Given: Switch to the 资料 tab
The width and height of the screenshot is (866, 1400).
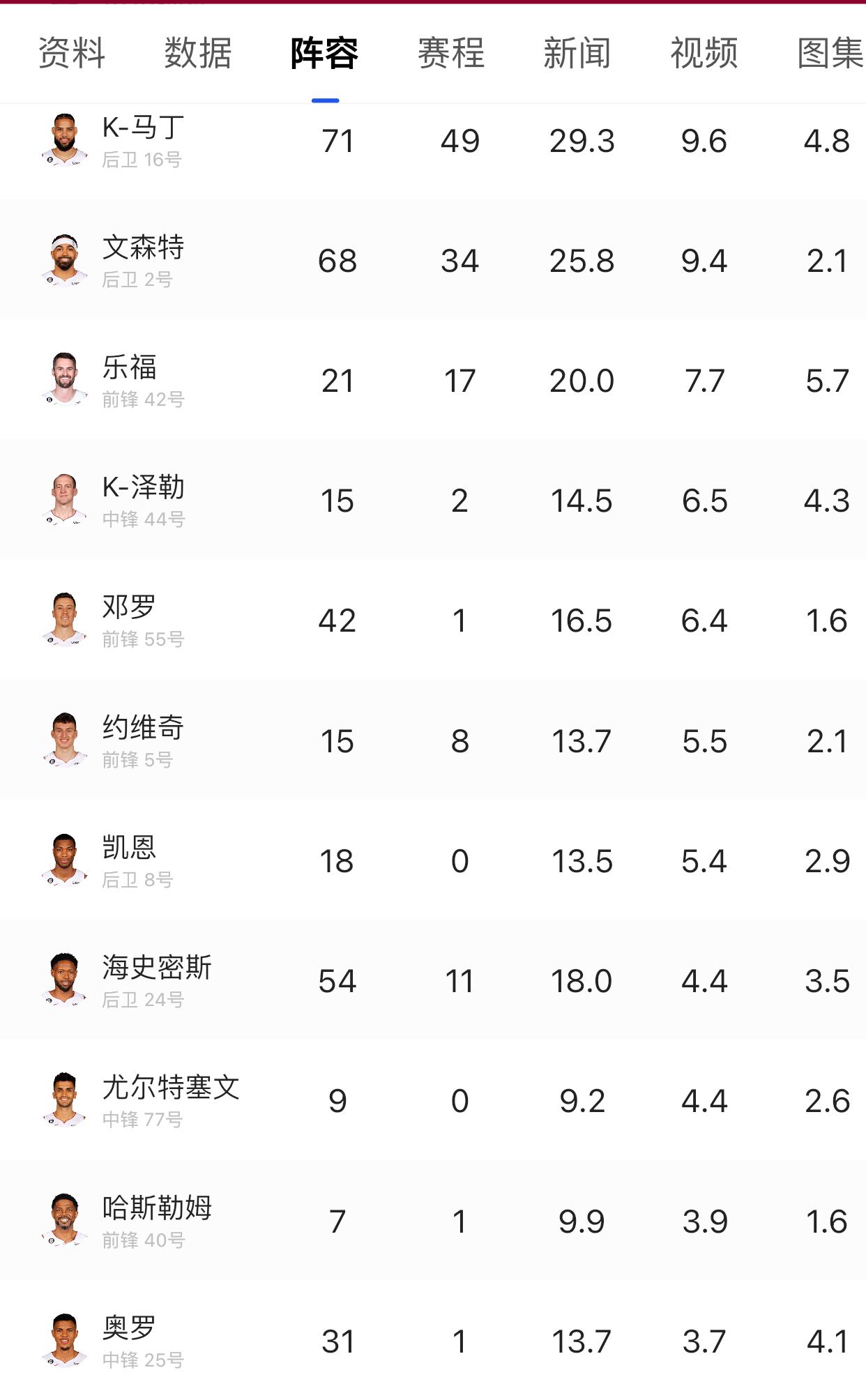Looking at the screenshot, I should [x=72, y=54].
